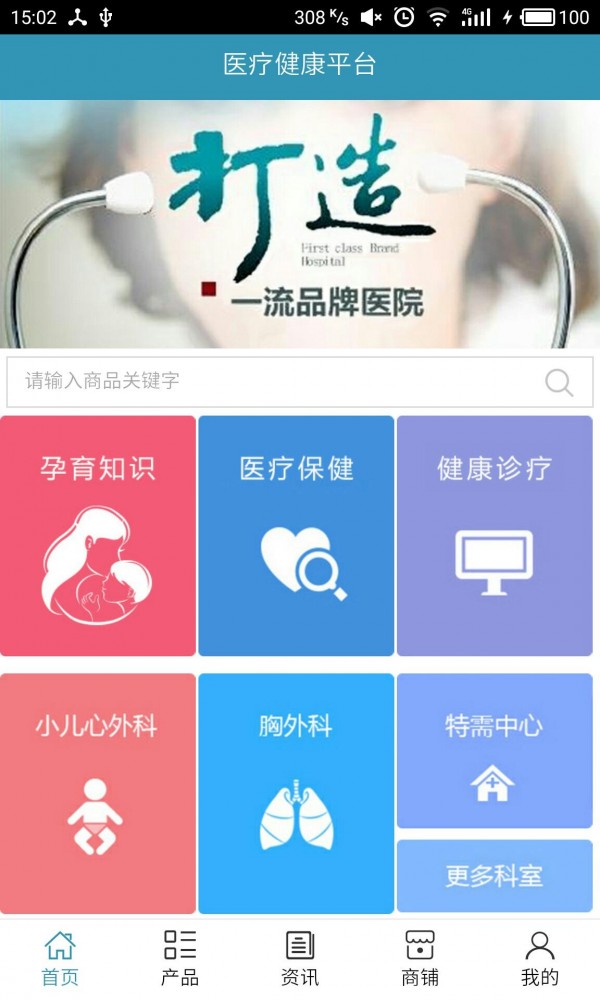Focus the 请输入商品关键字 search field

[x=270, y=382]
